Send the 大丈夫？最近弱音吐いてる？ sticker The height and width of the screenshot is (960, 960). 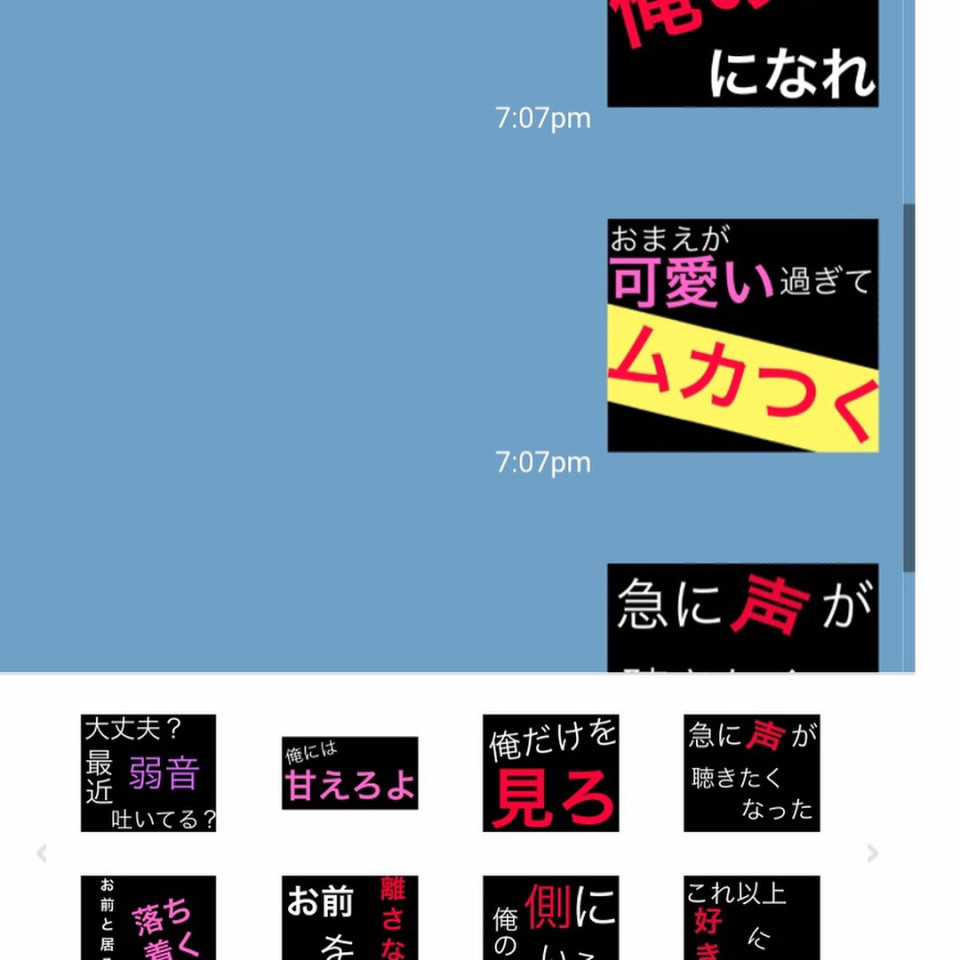pyautogui.click(x=148, y=772)
